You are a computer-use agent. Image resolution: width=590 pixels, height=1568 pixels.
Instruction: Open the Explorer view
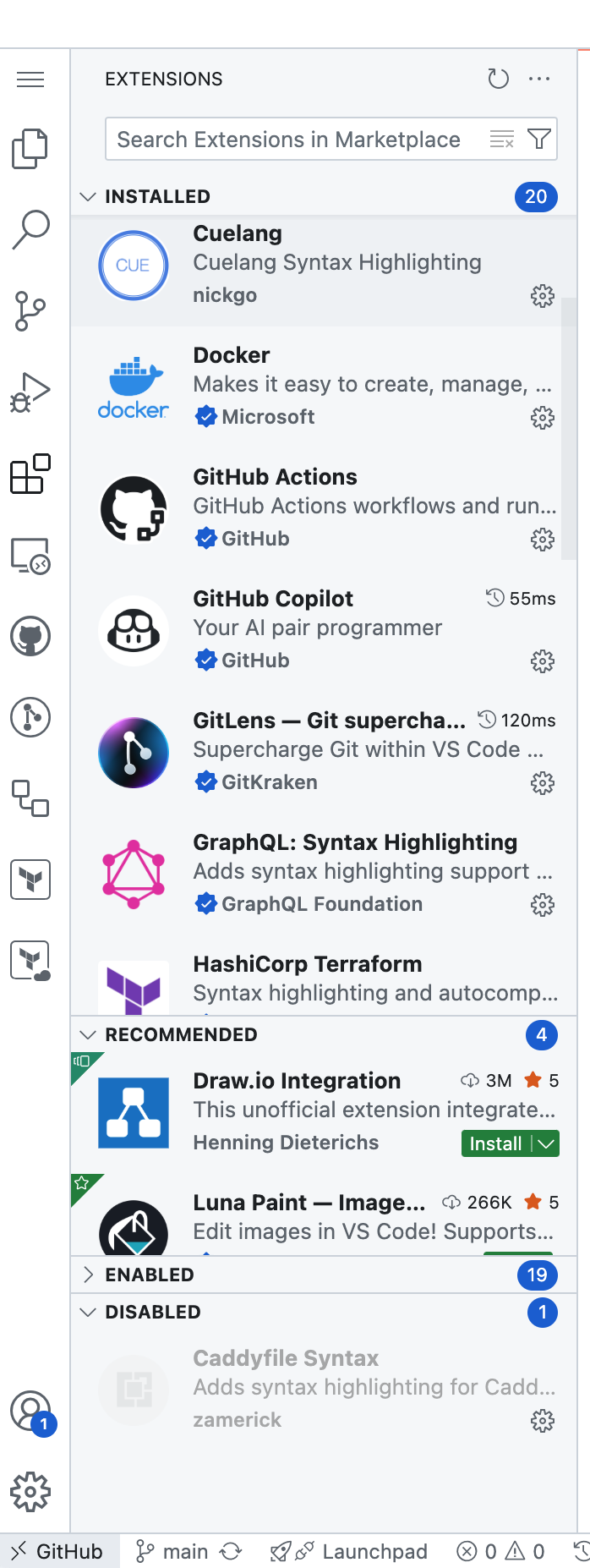coord(30,149)
